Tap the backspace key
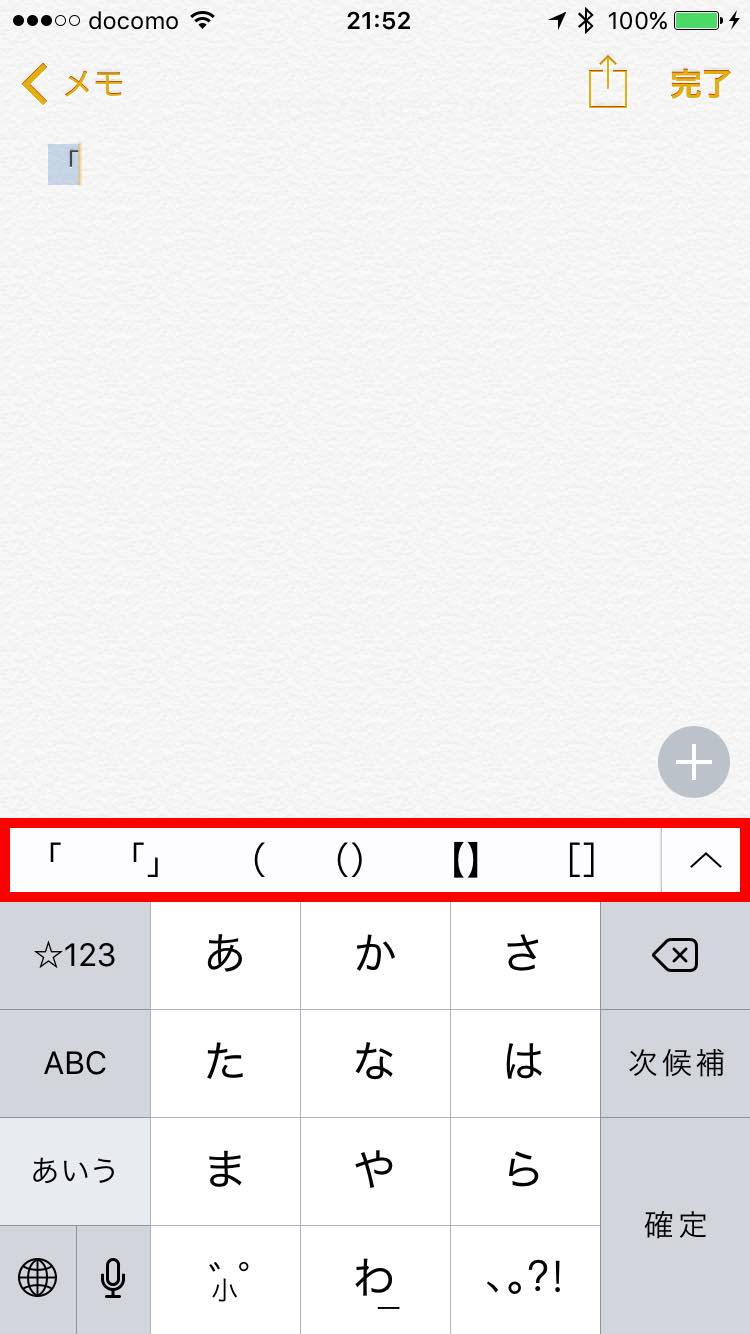 pos(675,956)
